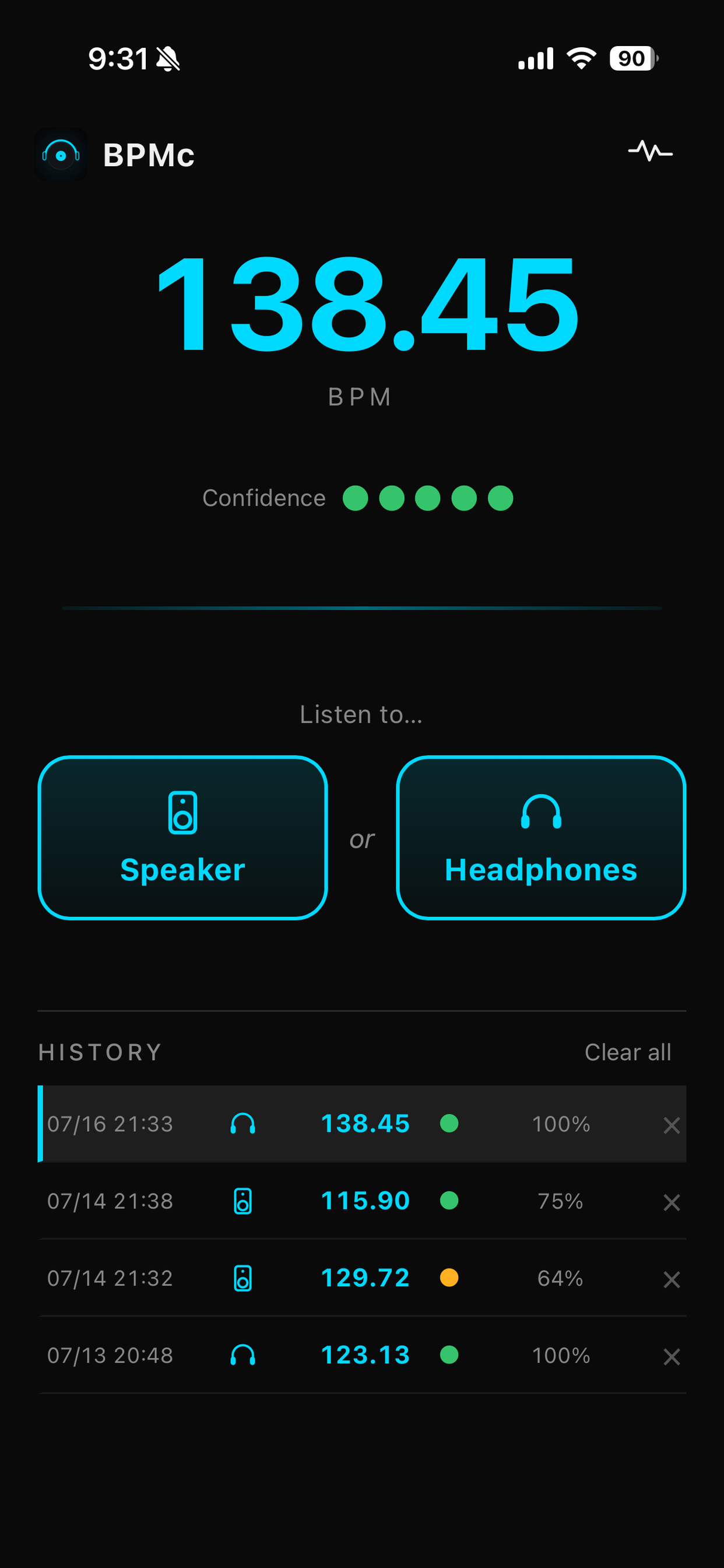Delete the 138.45 history entry

(671, 1125)
